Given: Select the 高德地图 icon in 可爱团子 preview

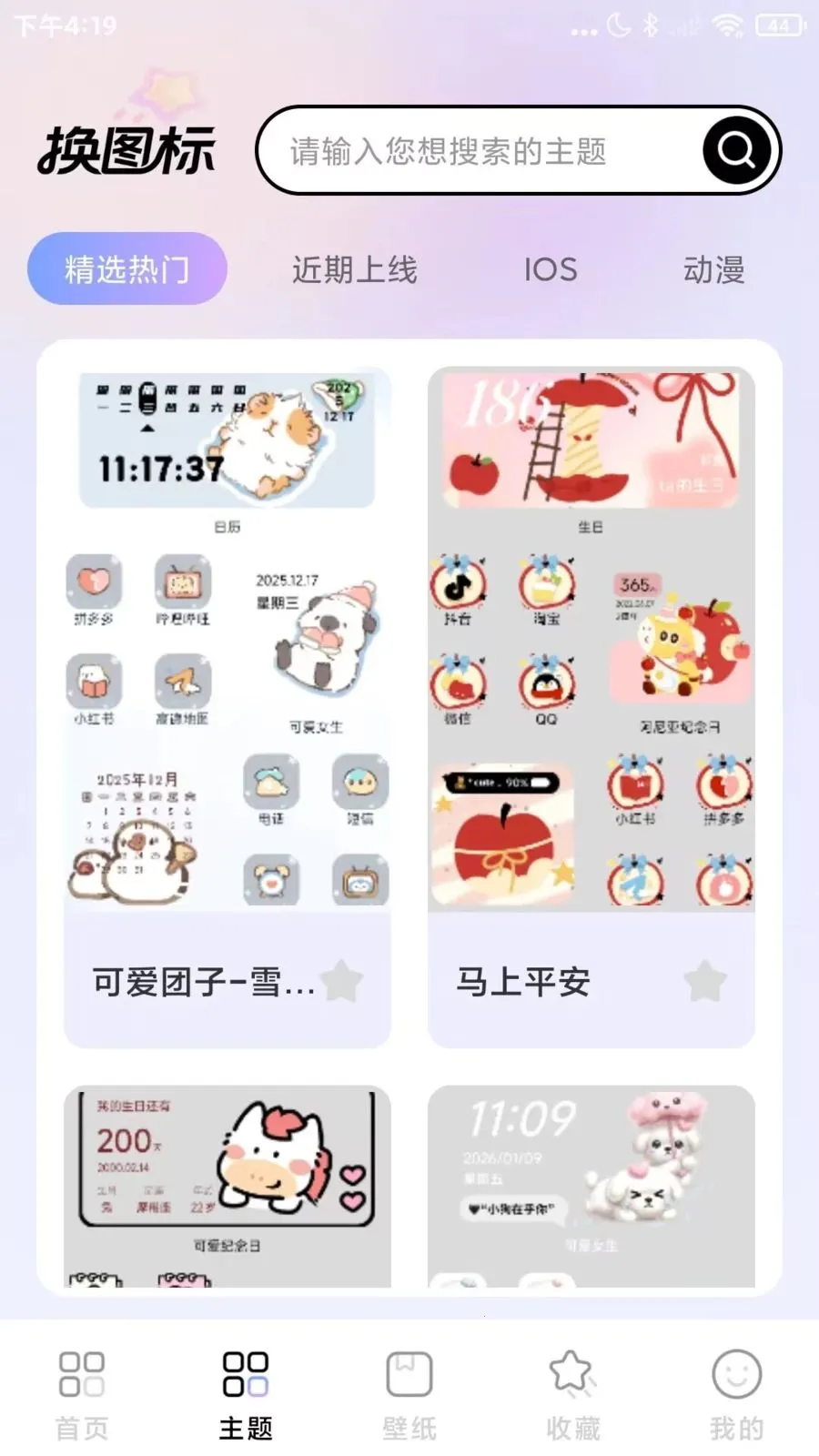Looking at the screenshot, I should pyautogui.click(x=181, y=681).
